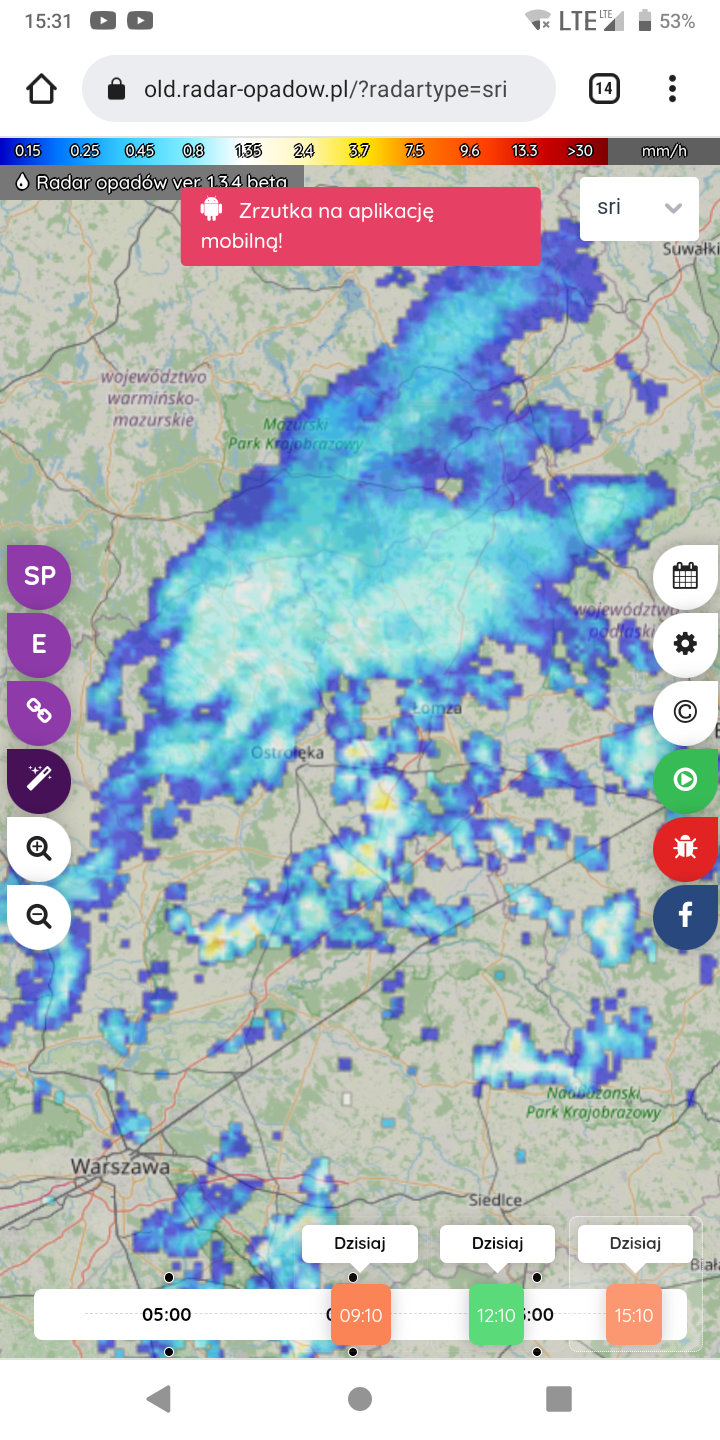Expand the sri radar type dropdown
The height and width of the screenshot is (1440, 720).
tap(639, 208)
